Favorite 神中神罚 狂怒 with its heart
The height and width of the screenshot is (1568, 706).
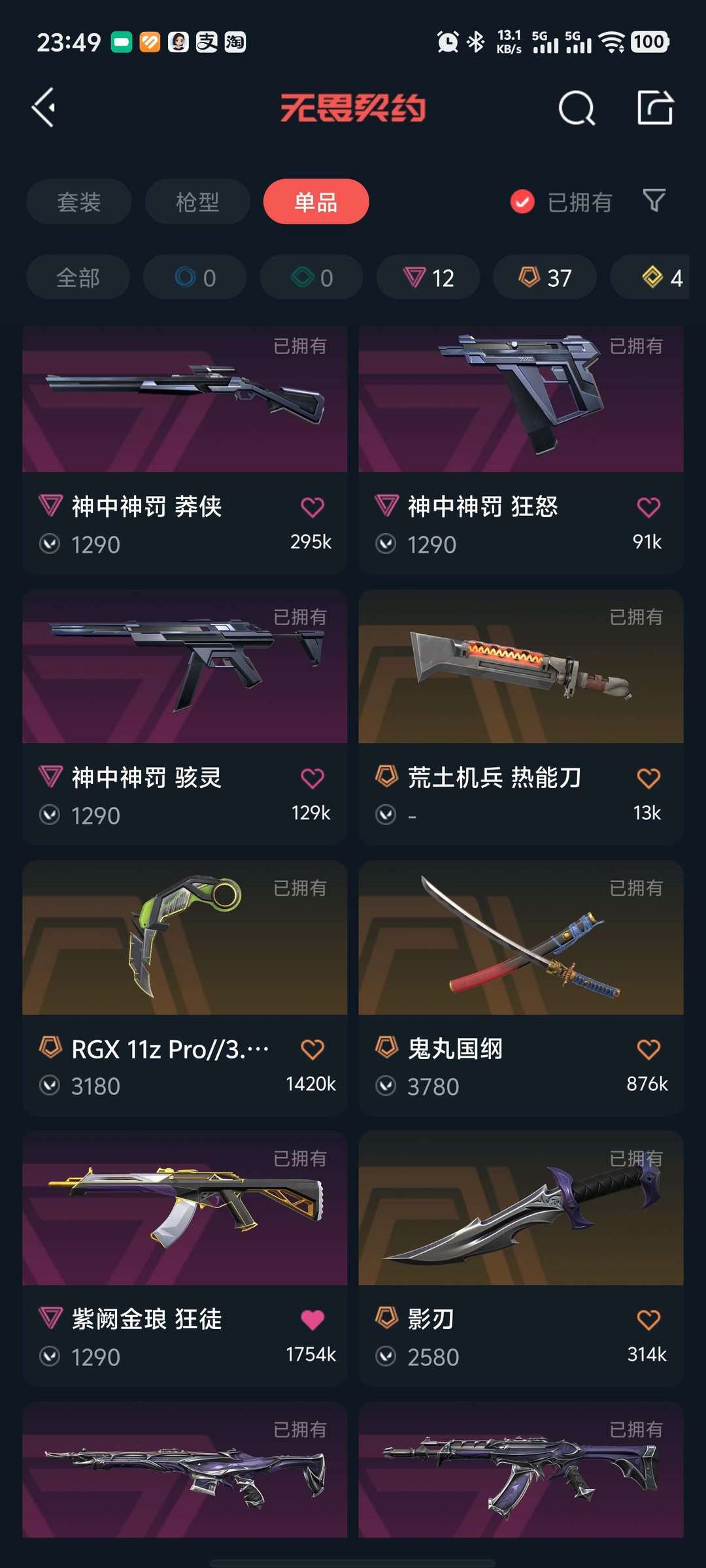648,506
